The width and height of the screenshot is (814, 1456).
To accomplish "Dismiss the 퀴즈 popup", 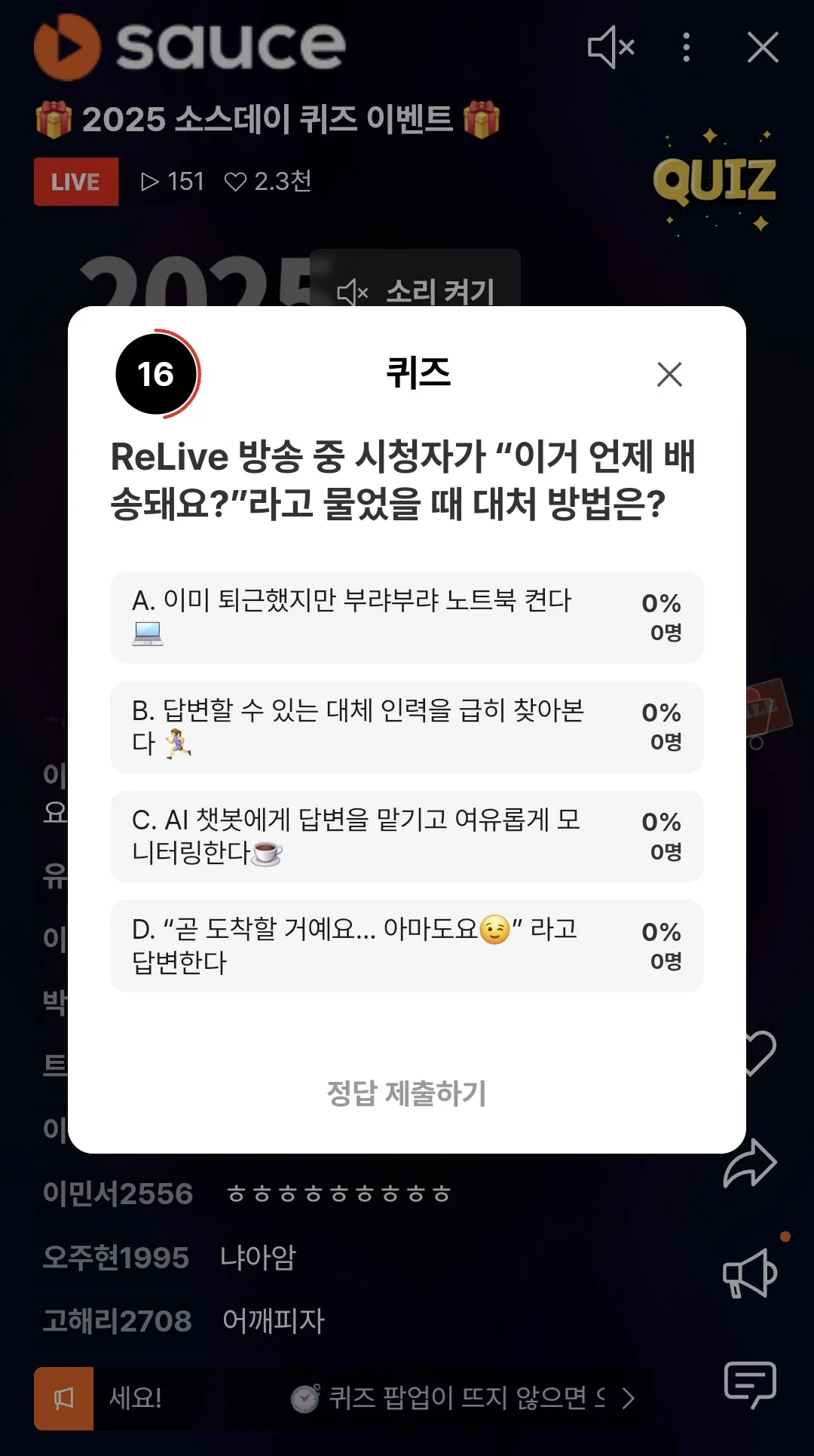I will [x=669, y=374].
